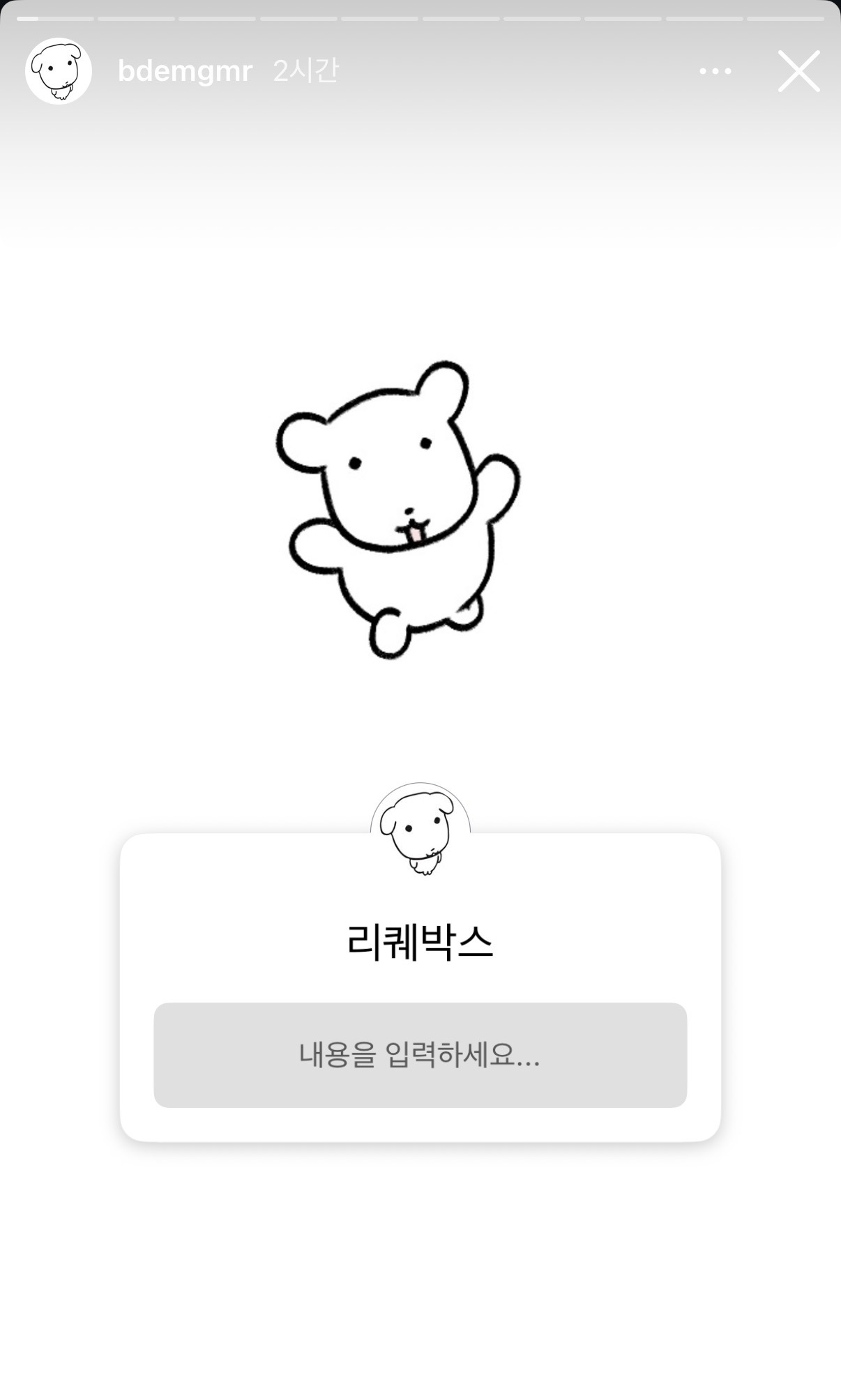Tap the story header area
841x1400 pixels.
click(x=418, y=70)
